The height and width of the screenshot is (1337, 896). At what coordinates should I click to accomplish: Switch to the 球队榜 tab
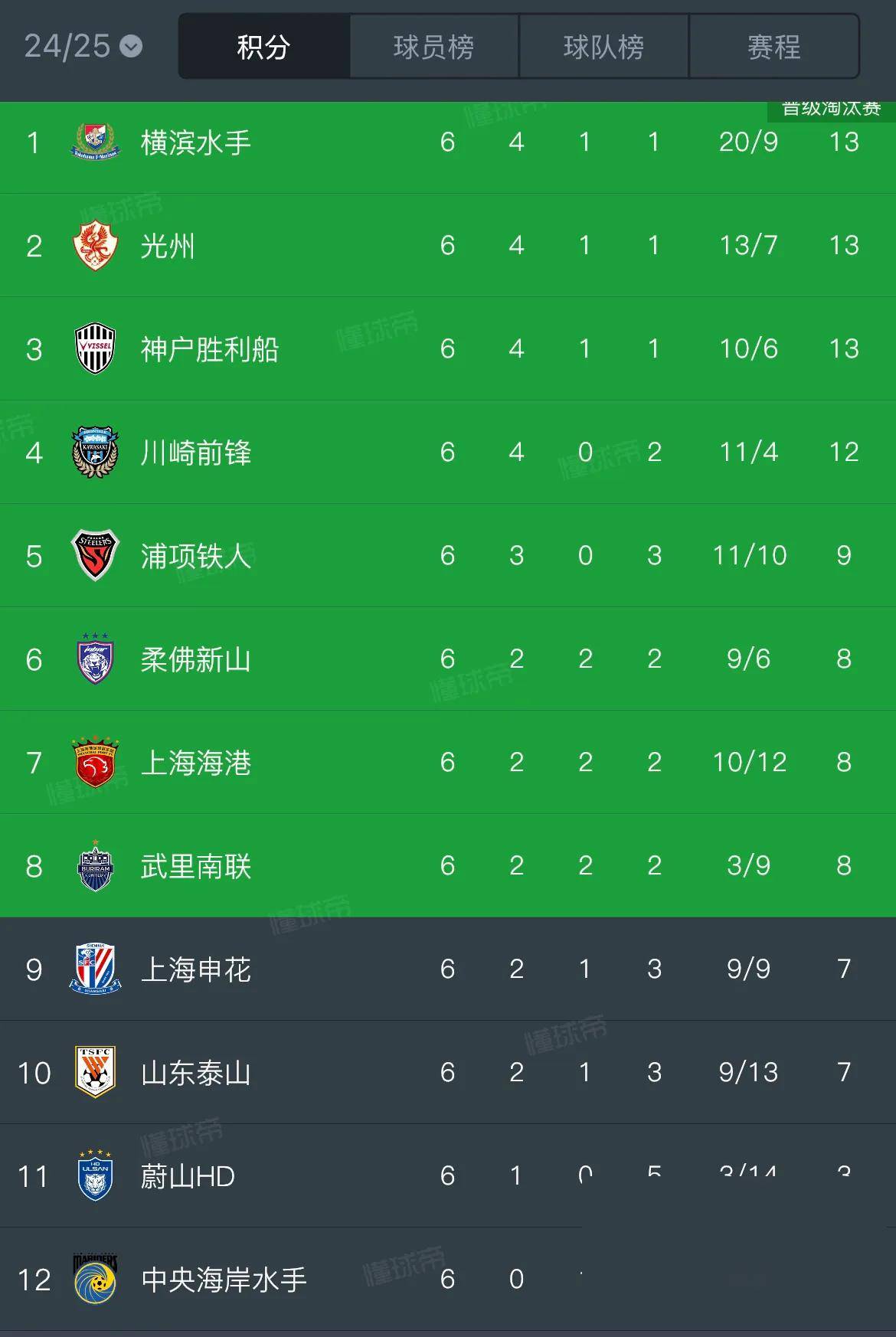(x=604, y=47)
